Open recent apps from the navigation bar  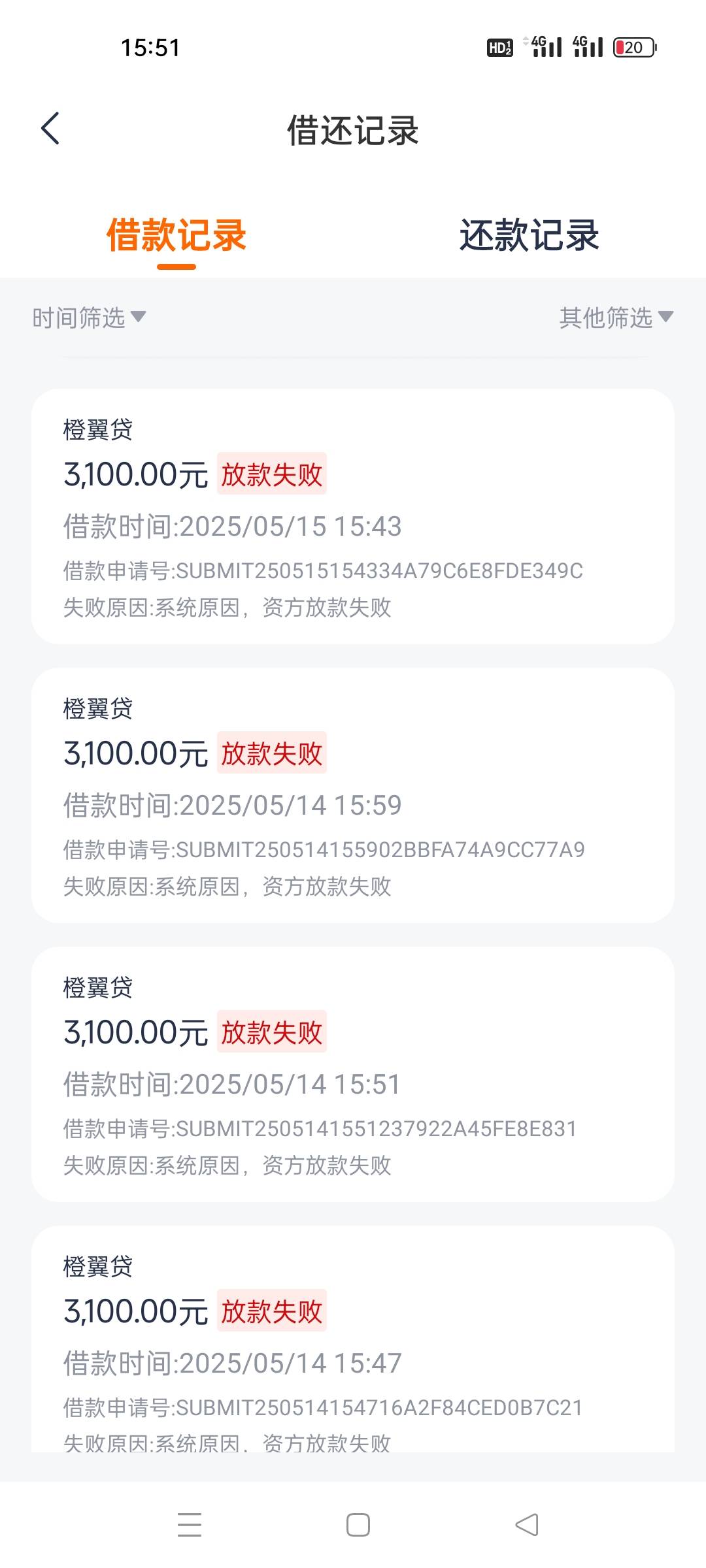click(x=190, y=1525)
